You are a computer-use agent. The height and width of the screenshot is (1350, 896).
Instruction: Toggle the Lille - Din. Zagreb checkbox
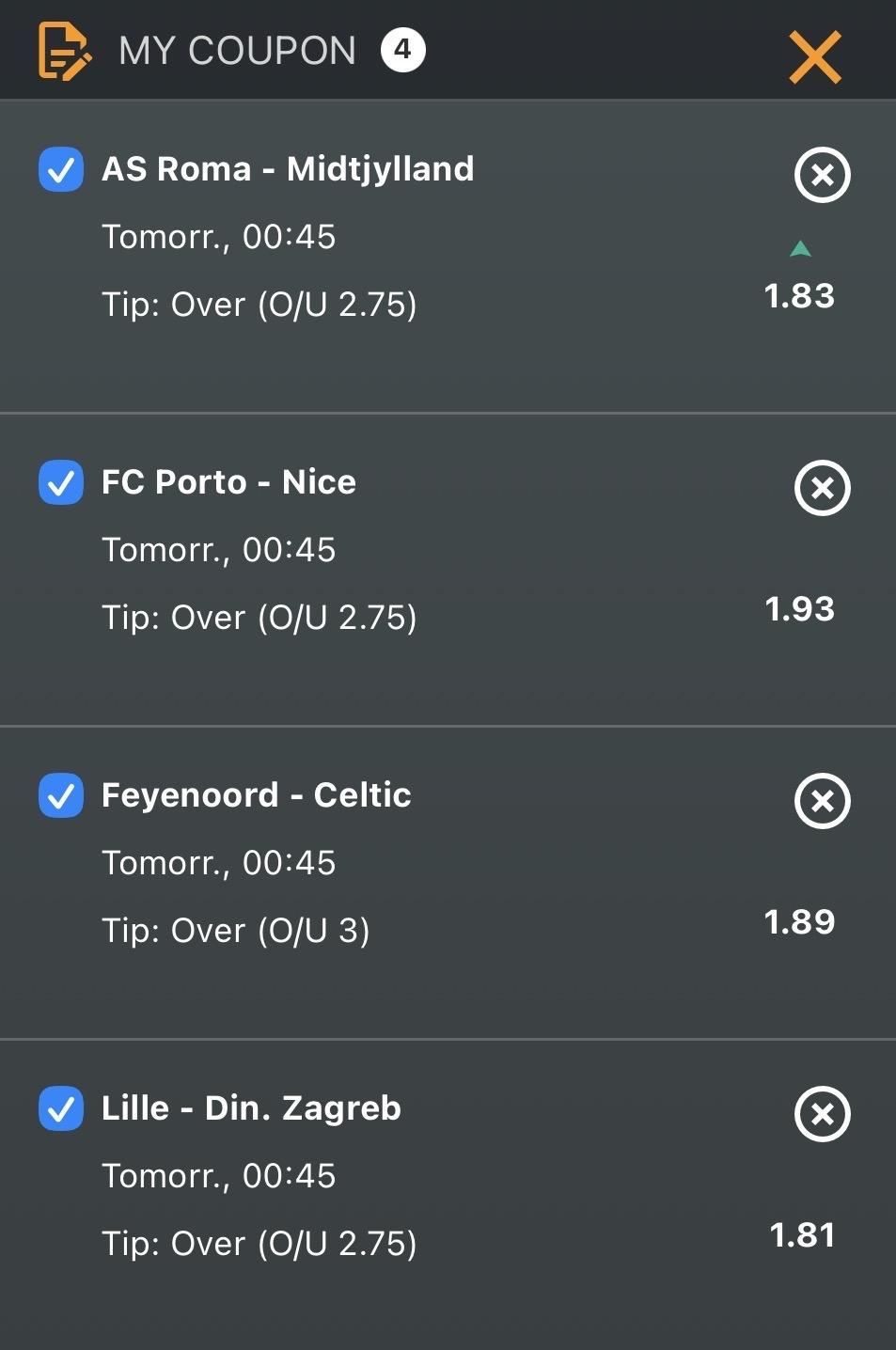61,1109
